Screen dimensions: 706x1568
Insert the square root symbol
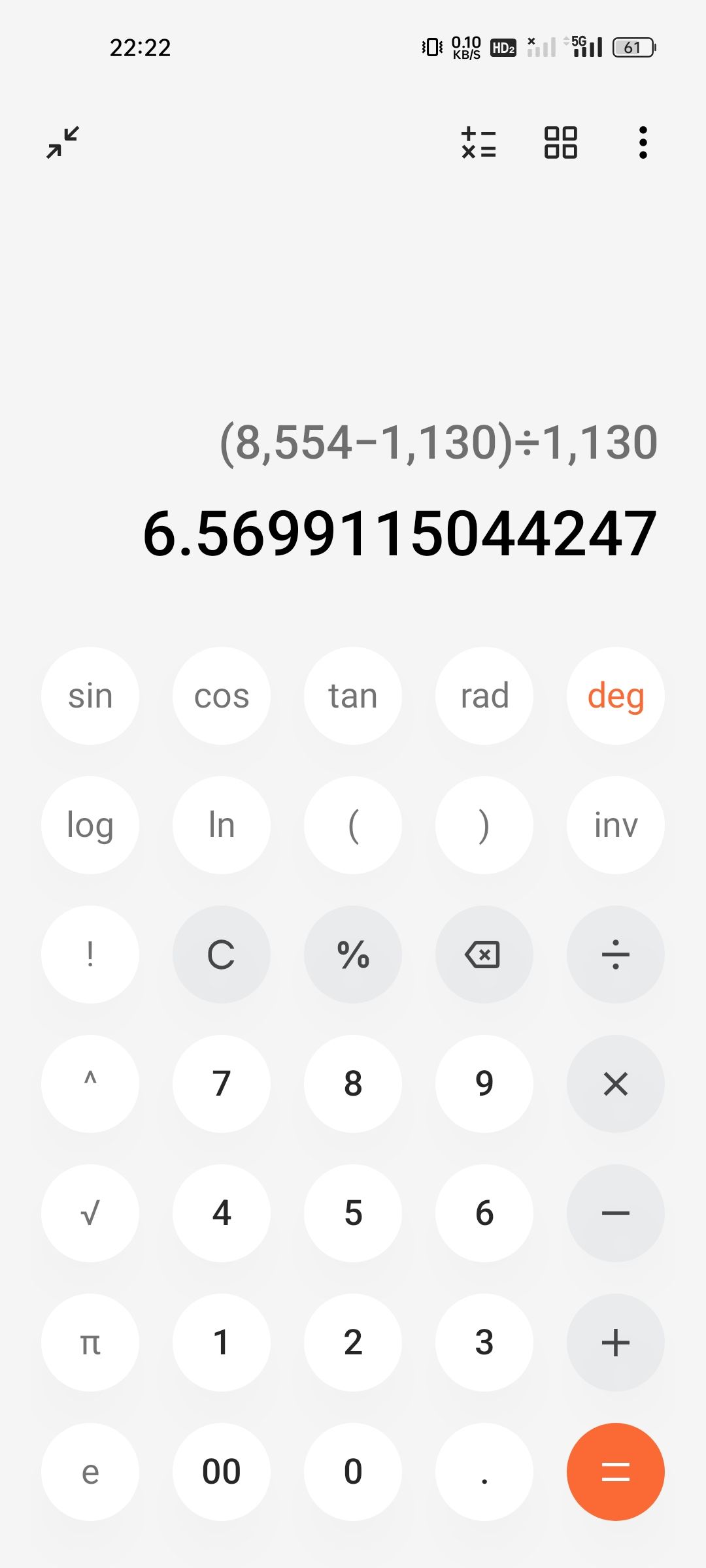click(90, 1213)
